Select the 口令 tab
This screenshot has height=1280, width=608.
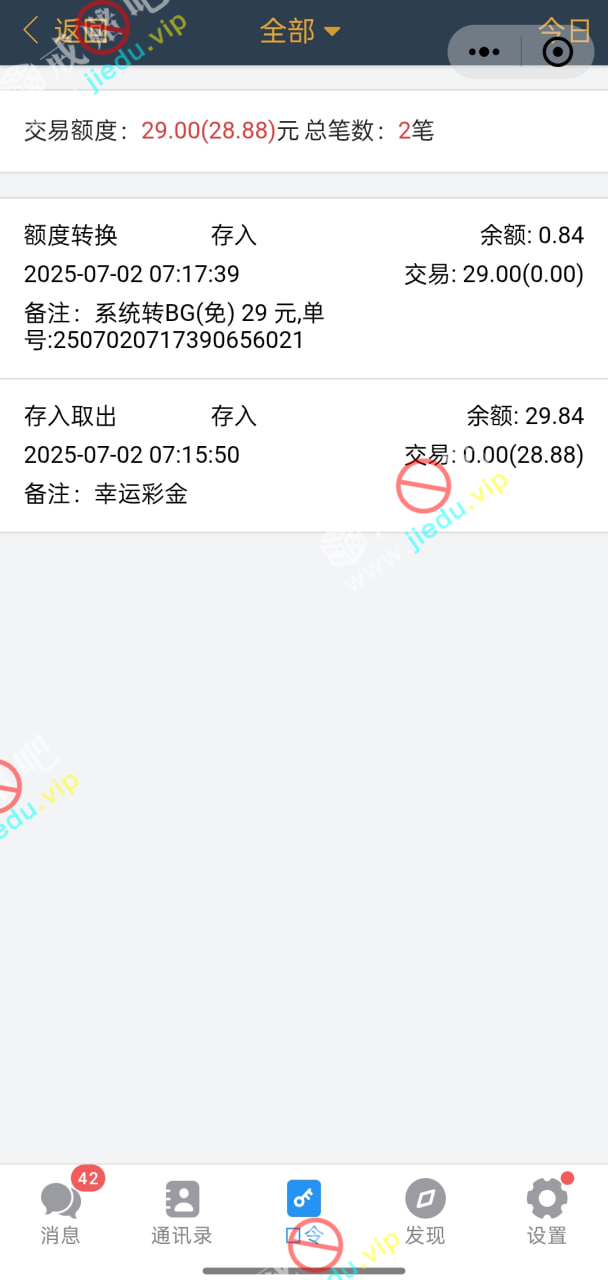coord(304,1210)
